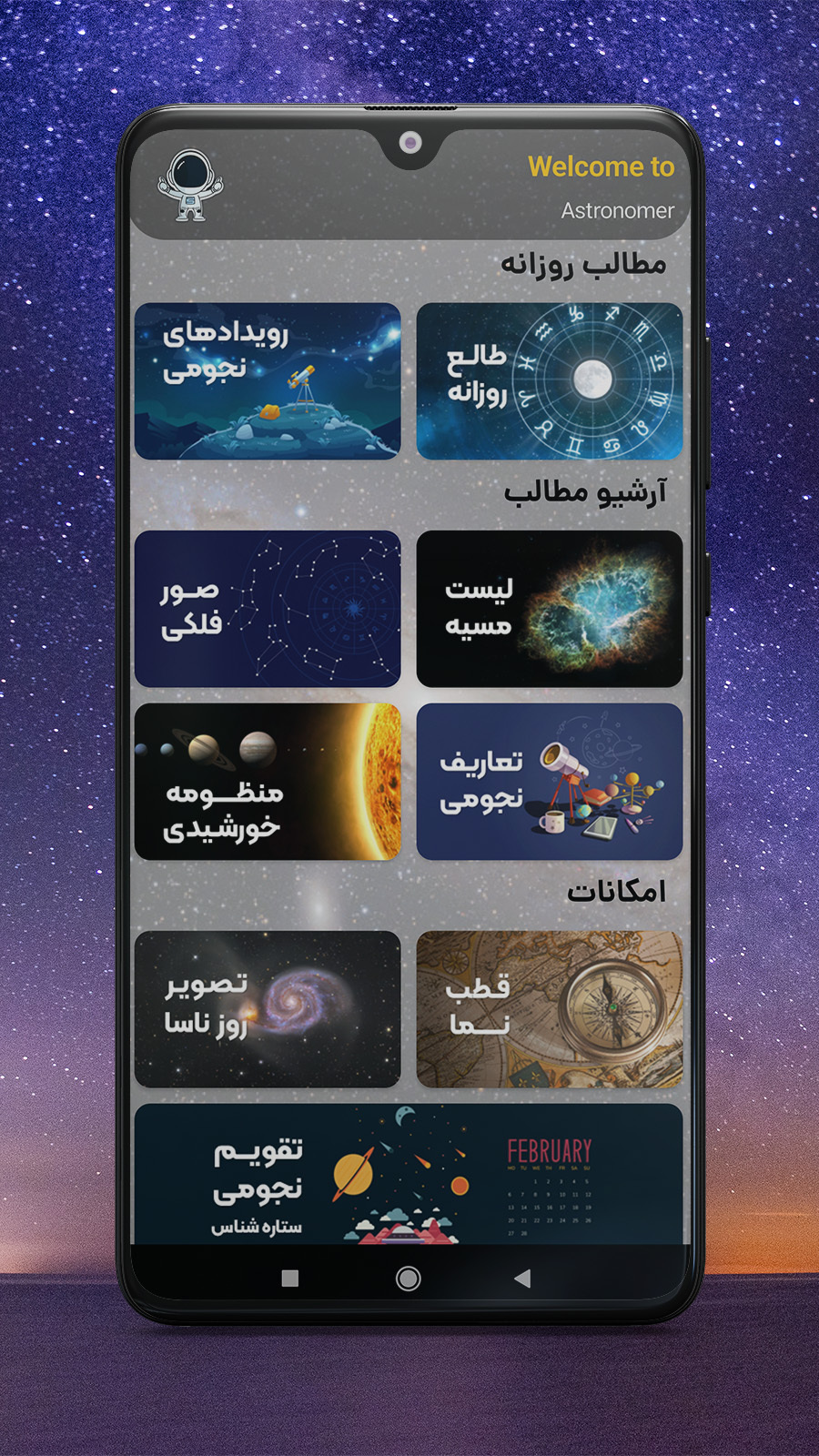Open the لیست مسیه (Messier list) card
Viewport: 819px width, 1456px height.
pyautogui.click(x=549, y=608)
